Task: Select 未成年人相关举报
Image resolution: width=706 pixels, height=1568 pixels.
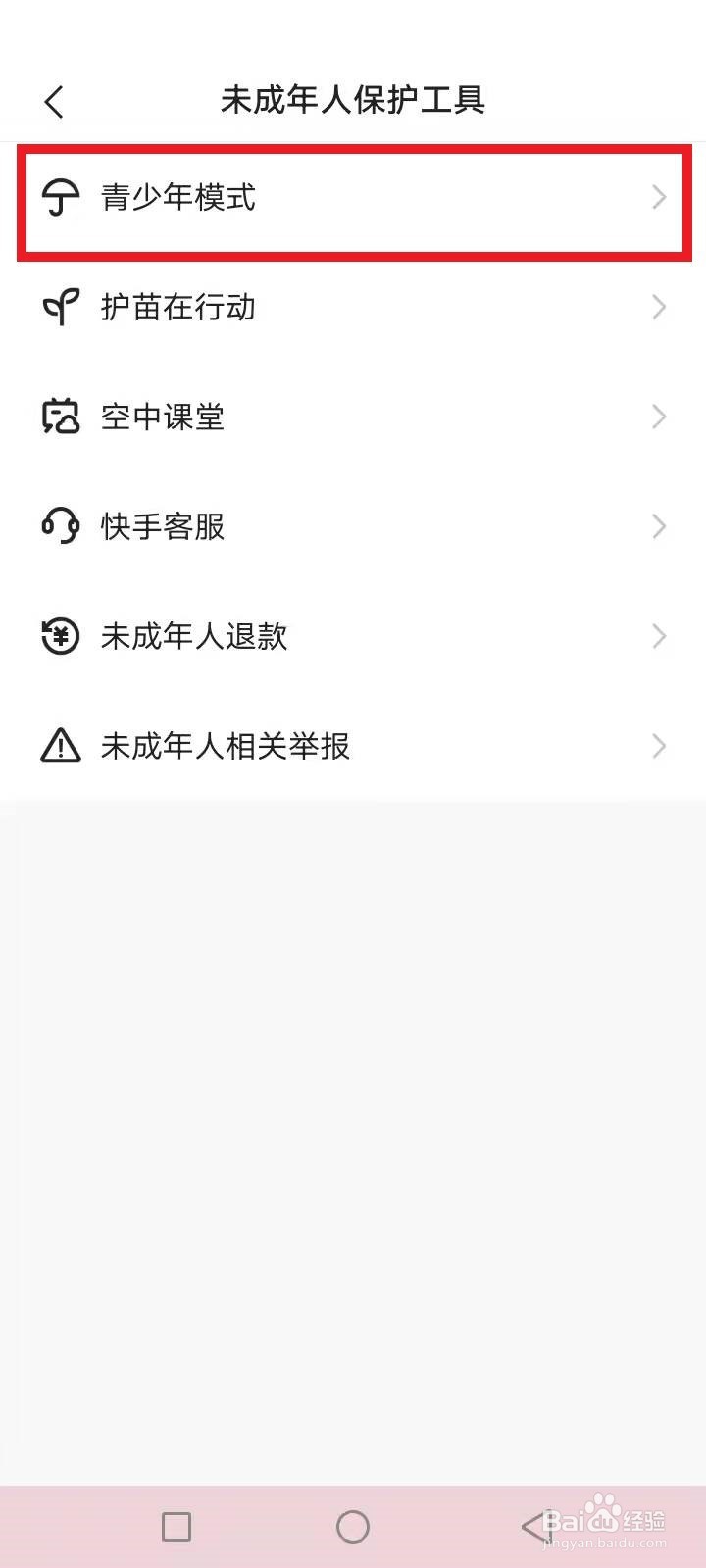Action: [353, 747]
